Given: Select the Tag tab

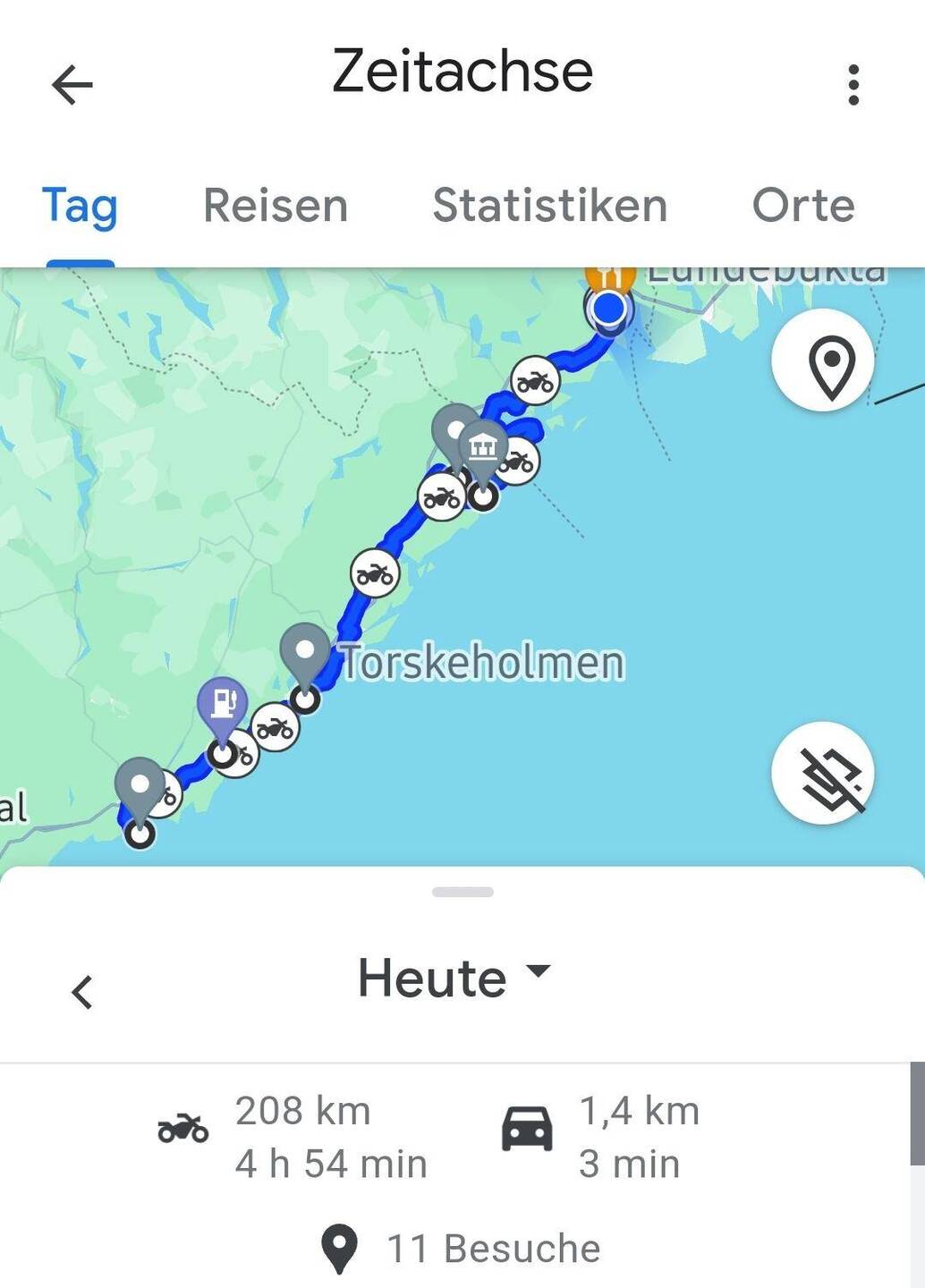Looking at the screenshot, I should coord(80,206).
